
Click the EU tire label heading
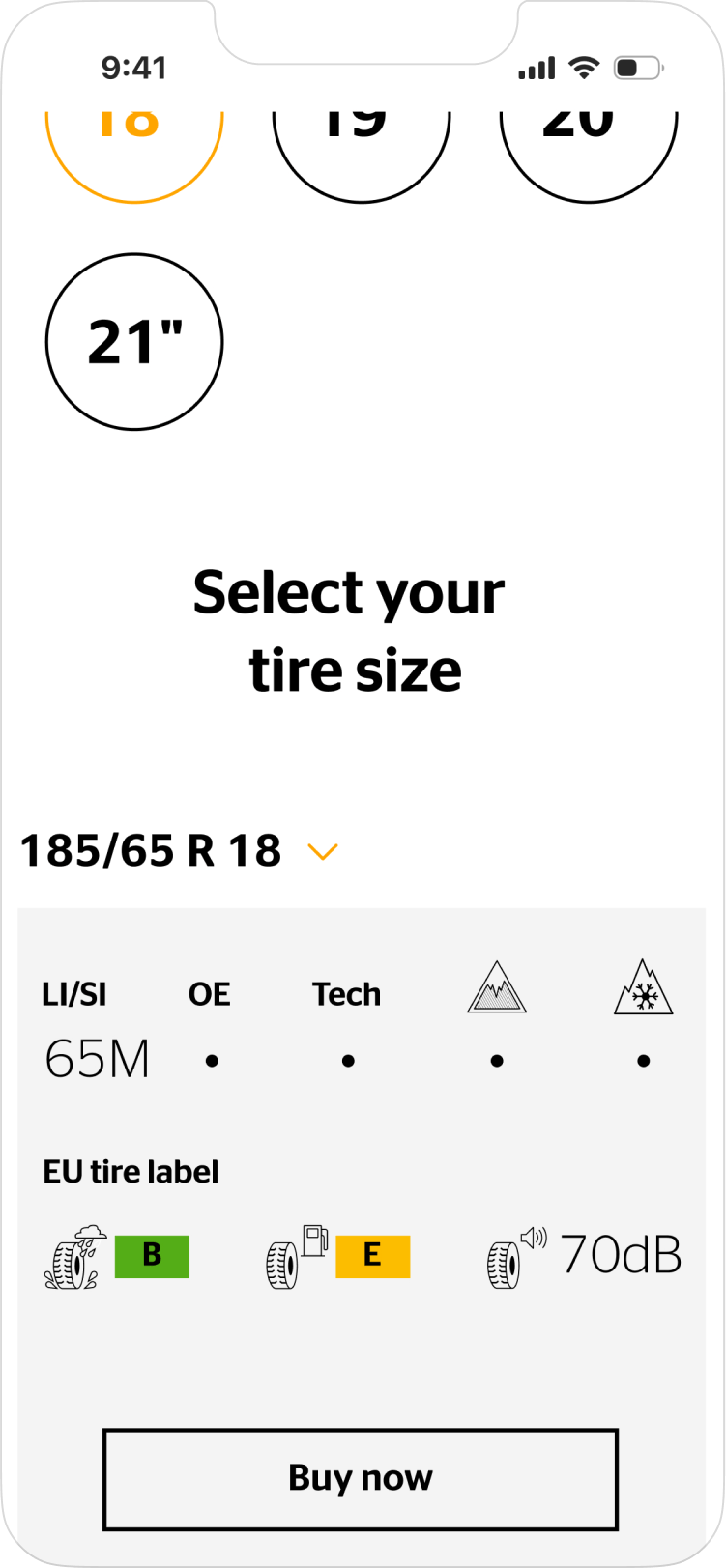pyautogui.click(x=131, y=1171)
